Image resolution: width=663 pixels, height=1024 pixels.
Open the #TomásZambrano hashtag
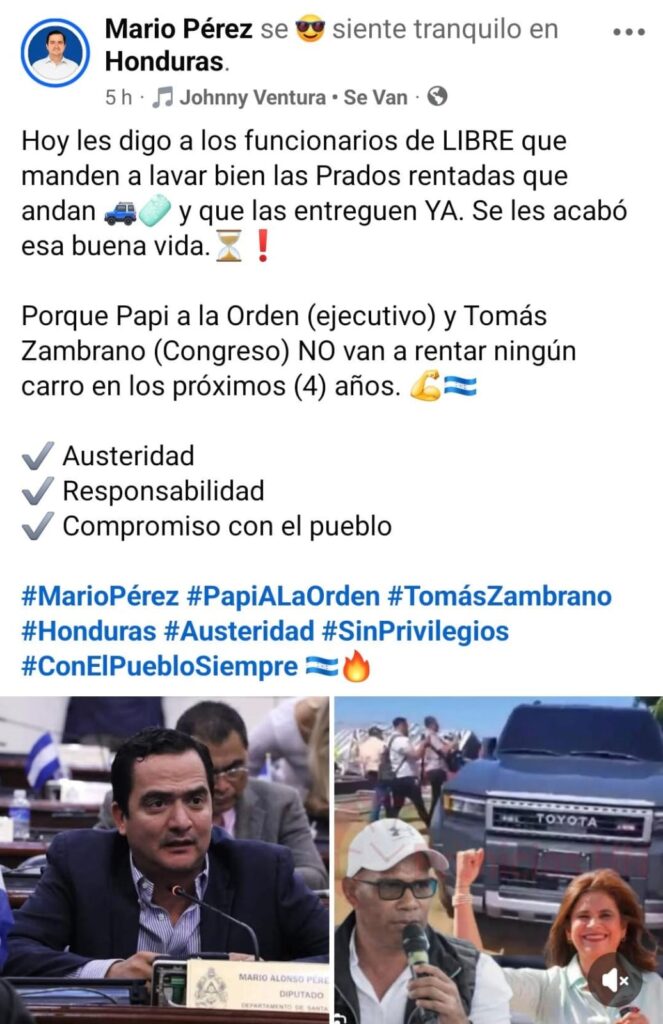(499, 597)
